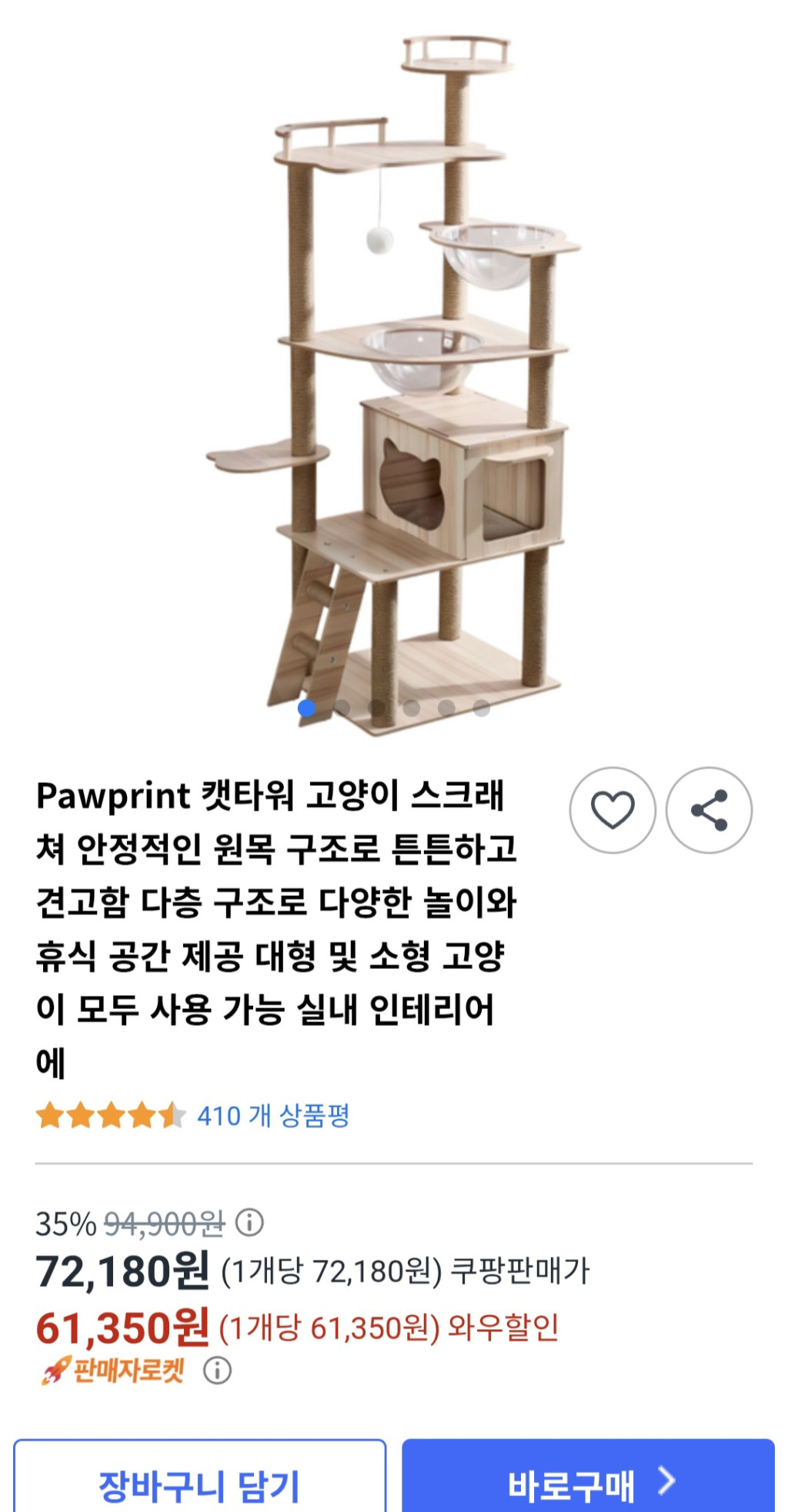Share this cat tower product
This screenshot has height=1512, width=788.
[709, 810]
